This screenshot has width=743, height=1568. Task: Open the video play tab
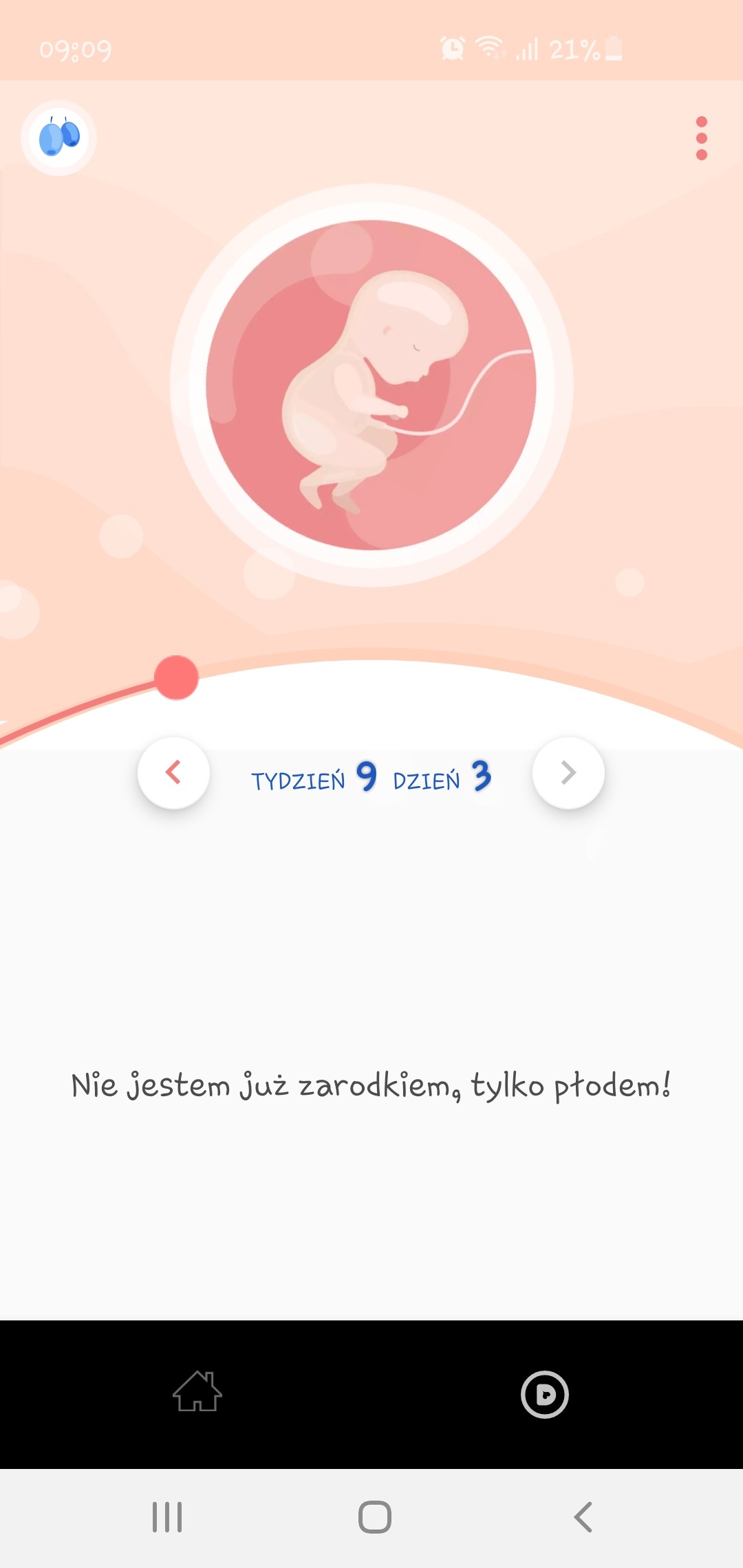(x=544, y=1395)
